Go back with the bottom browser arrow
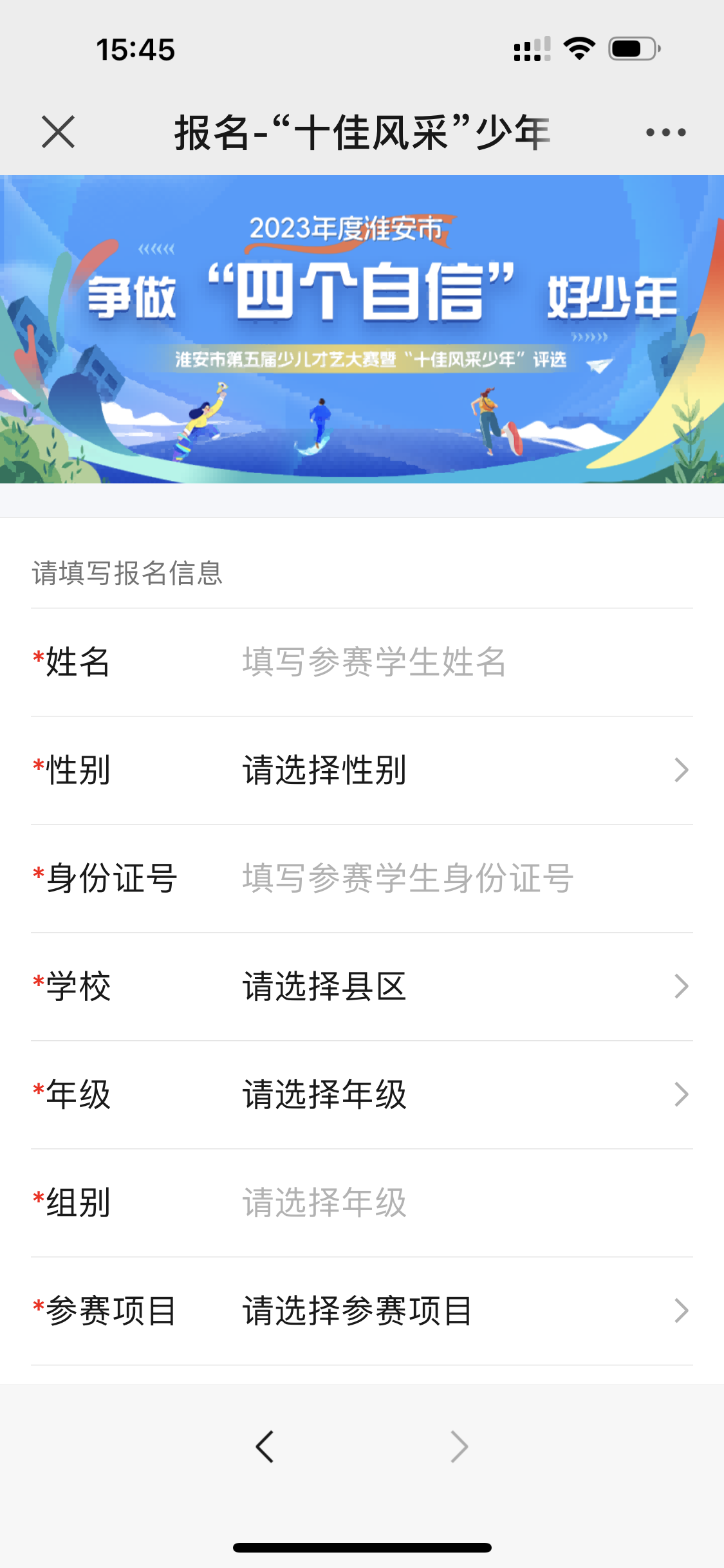 [265, 1447]
